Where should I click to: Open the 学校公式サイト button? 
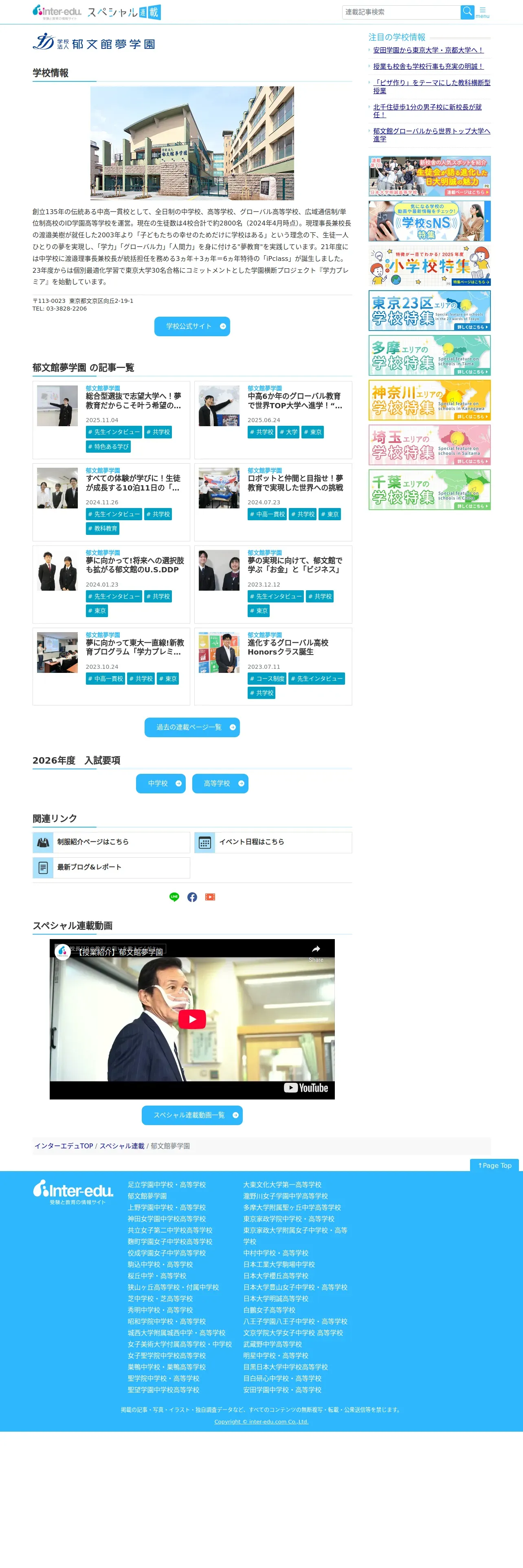click(x=192, y=326)
